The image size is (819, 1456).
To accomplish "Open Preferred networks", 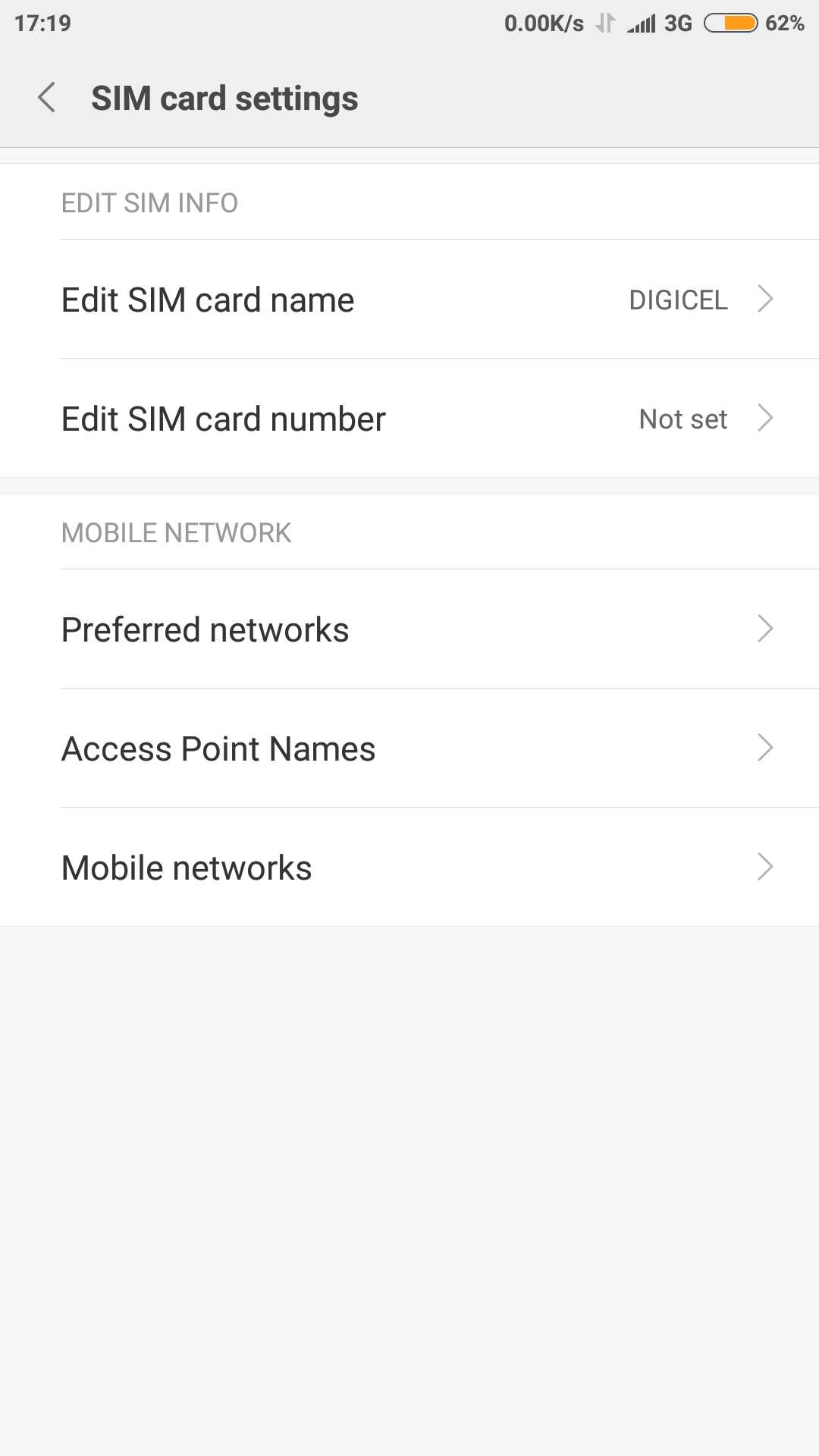I will tap(409, 629).
